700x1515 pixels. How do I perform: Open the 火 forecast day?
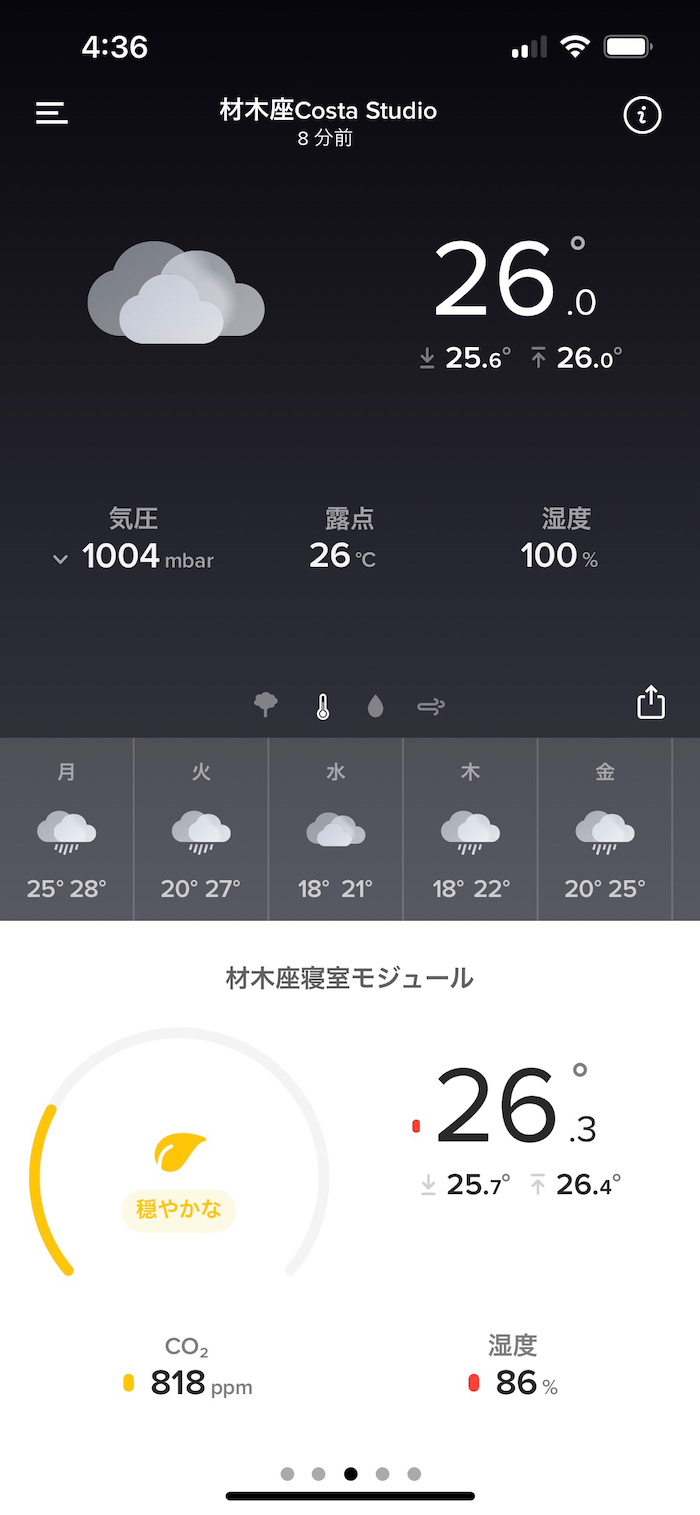(x=201, y=829)
